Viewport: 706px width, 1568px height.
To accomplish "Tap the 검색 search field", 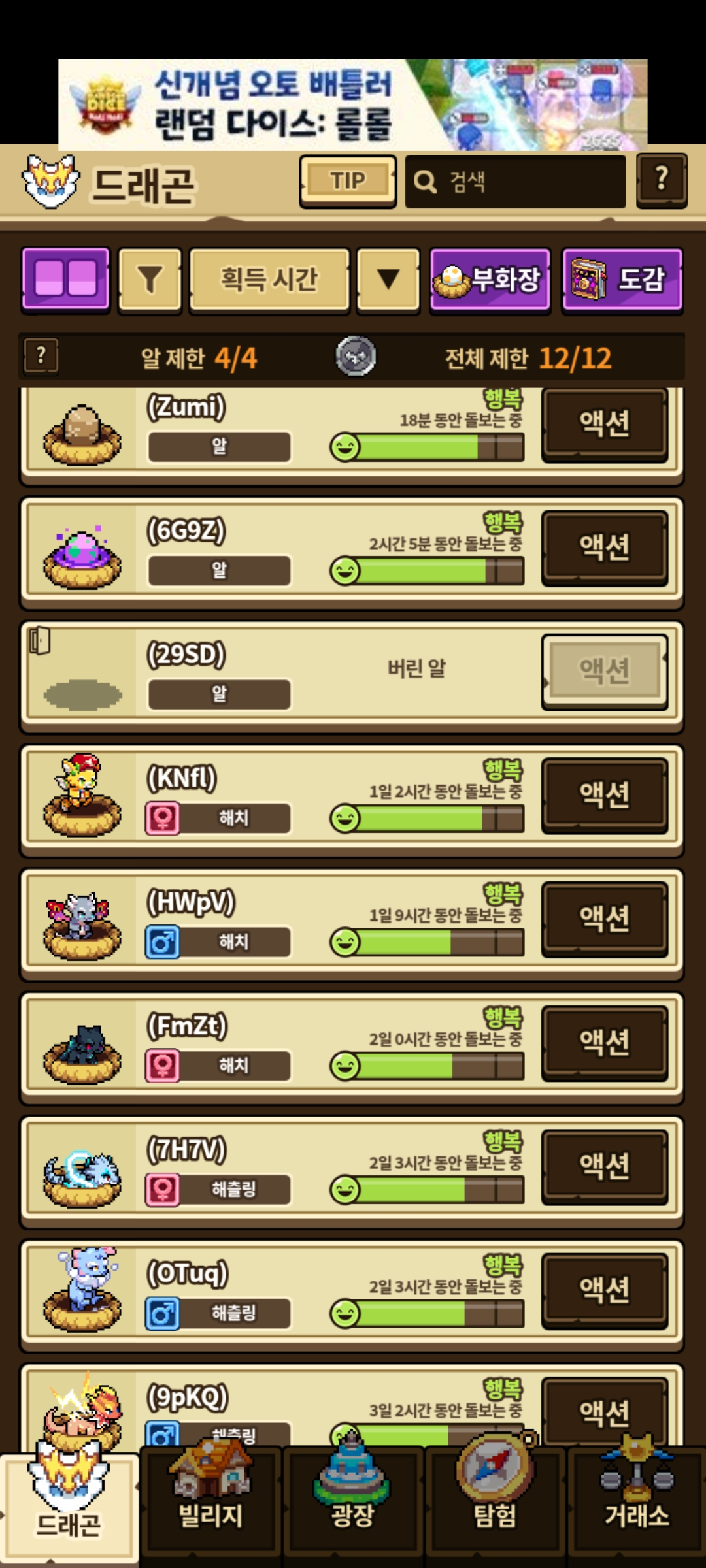I will pos(515,182).
